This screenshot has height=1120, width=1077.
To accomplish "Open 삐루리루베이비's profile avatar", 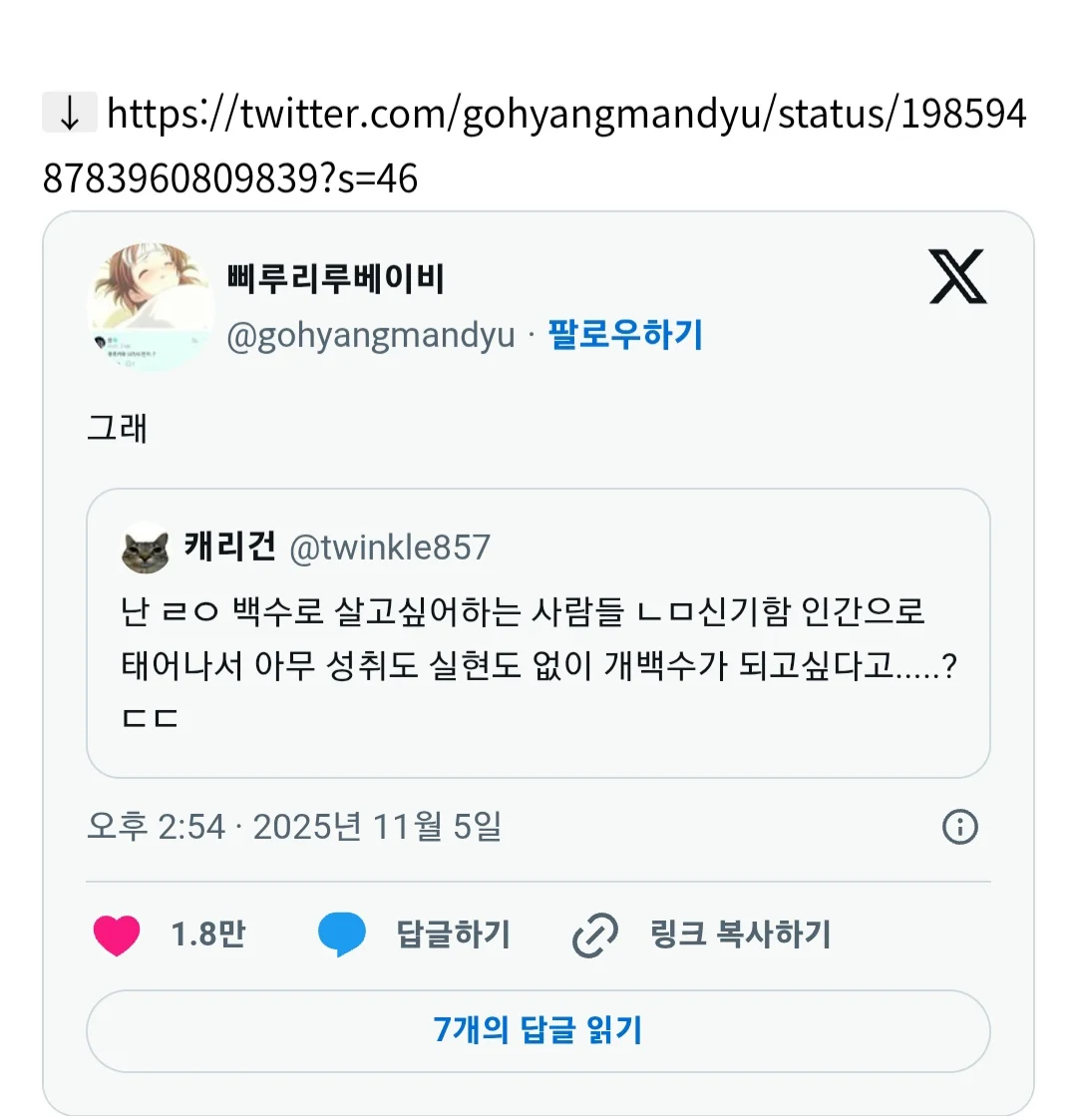I will tap(151, 304).
